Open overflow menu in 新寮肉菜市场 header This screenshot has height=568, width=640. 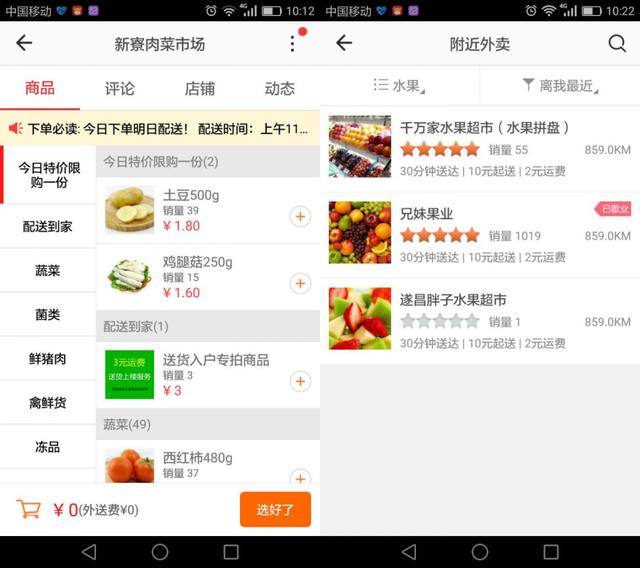292,43
